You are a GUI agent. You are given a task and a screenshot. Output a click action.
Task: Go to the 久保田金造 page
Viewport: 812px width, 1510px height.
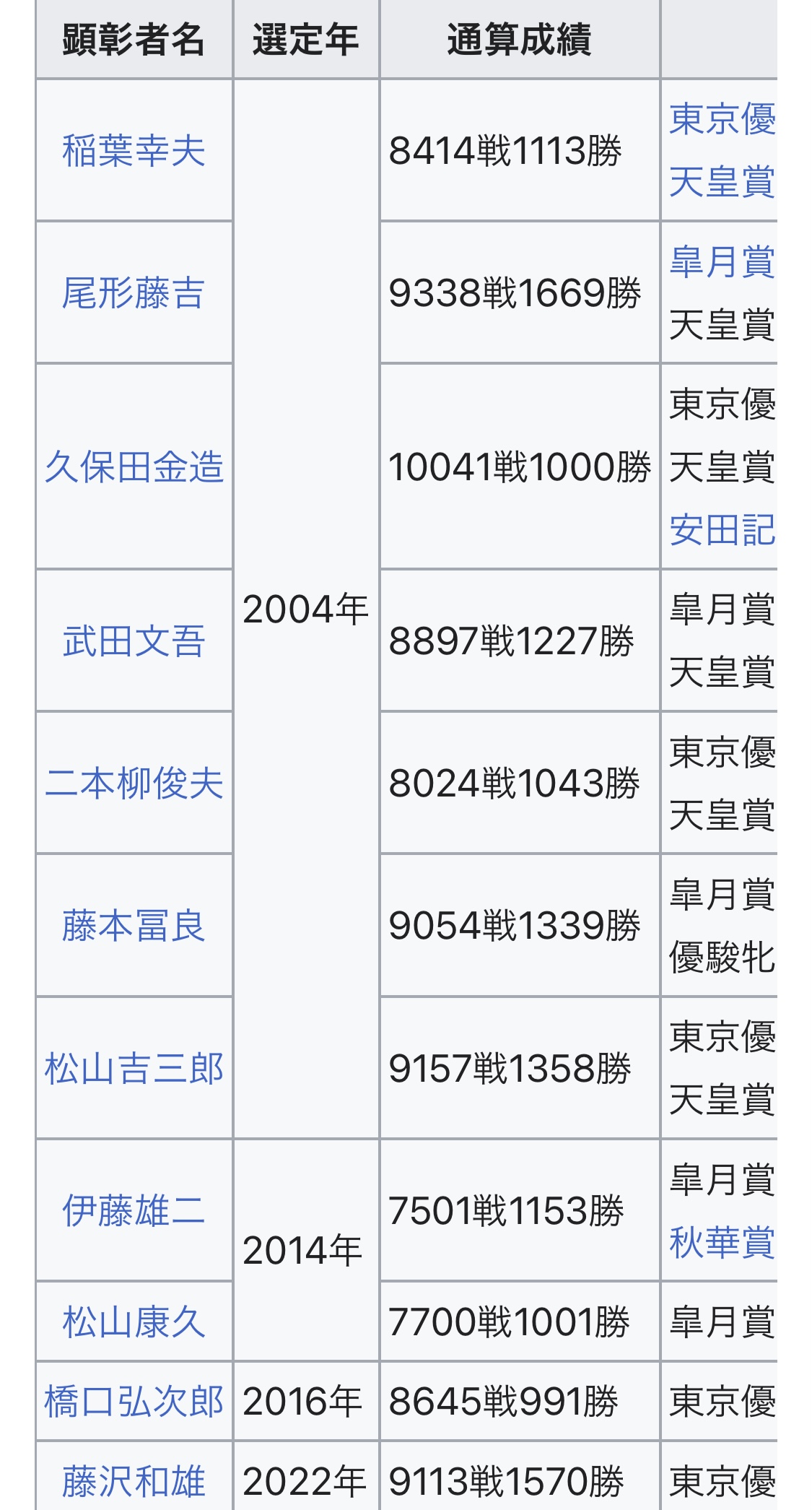[134, 467]
